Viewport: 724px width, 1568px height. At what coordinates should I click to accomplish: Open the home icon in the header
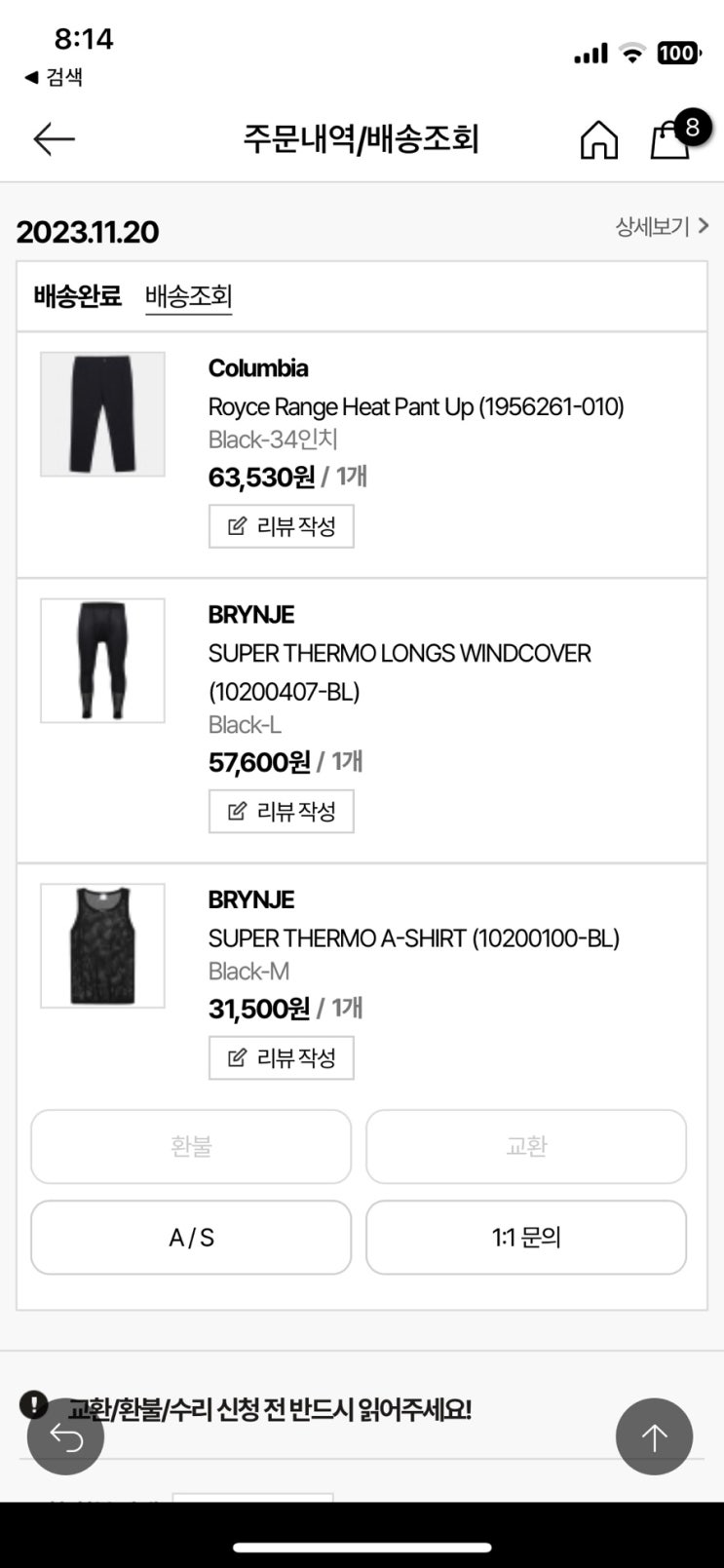598,139
